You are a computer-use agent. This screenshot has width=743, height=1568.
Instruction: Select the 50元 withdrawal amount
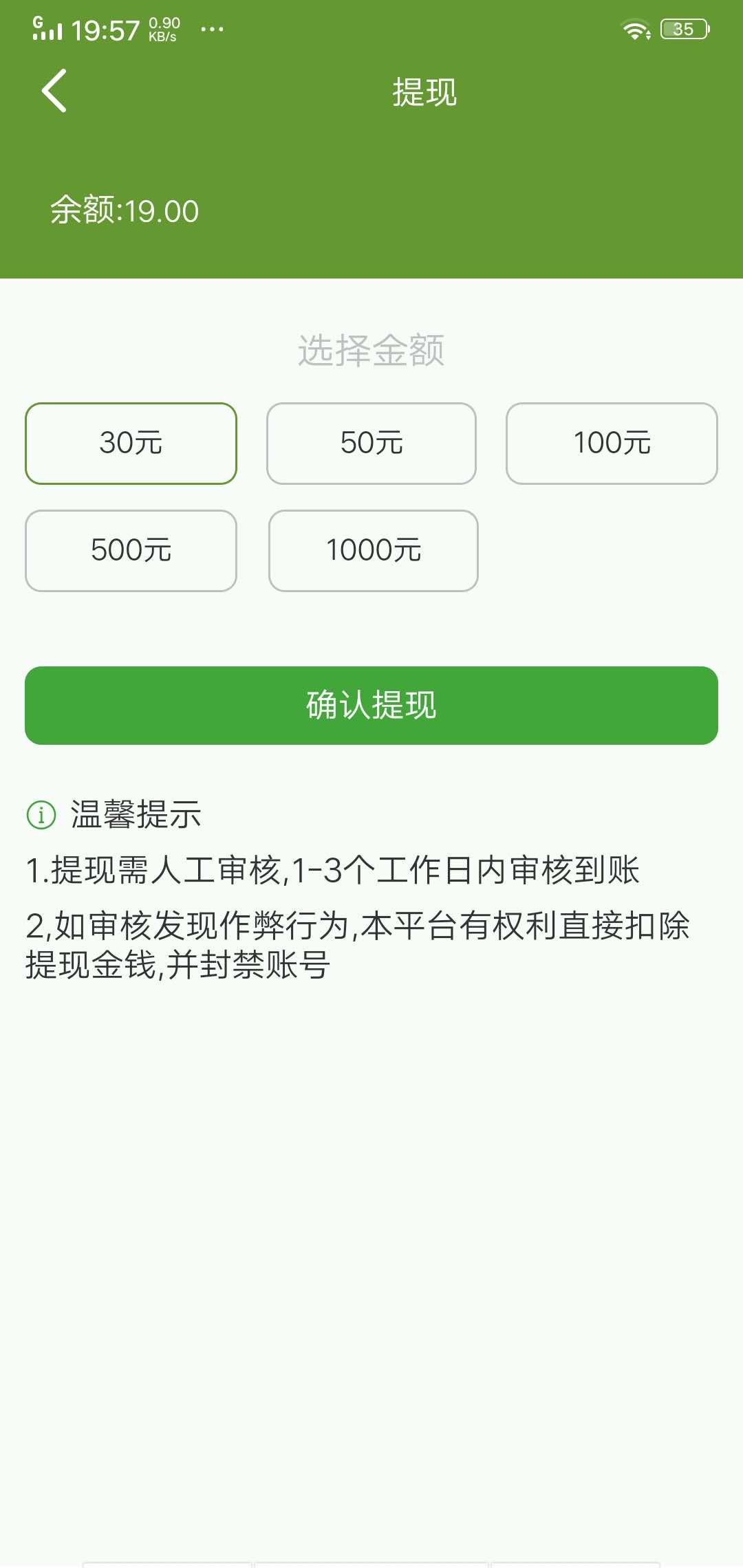click(371, 444)
